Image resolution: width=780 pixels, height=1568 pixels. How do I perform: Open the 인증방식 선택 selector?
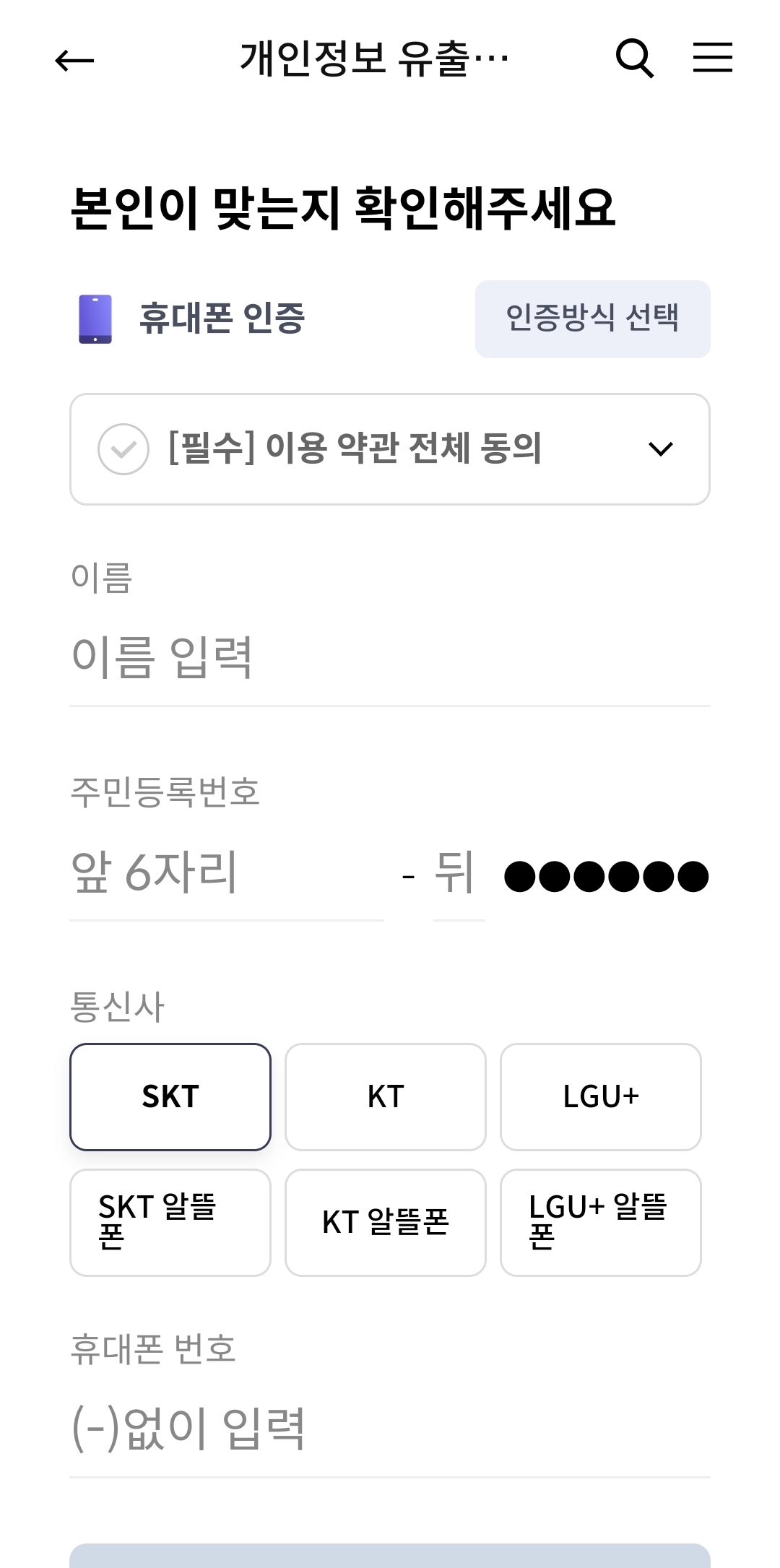coord(593,319)
